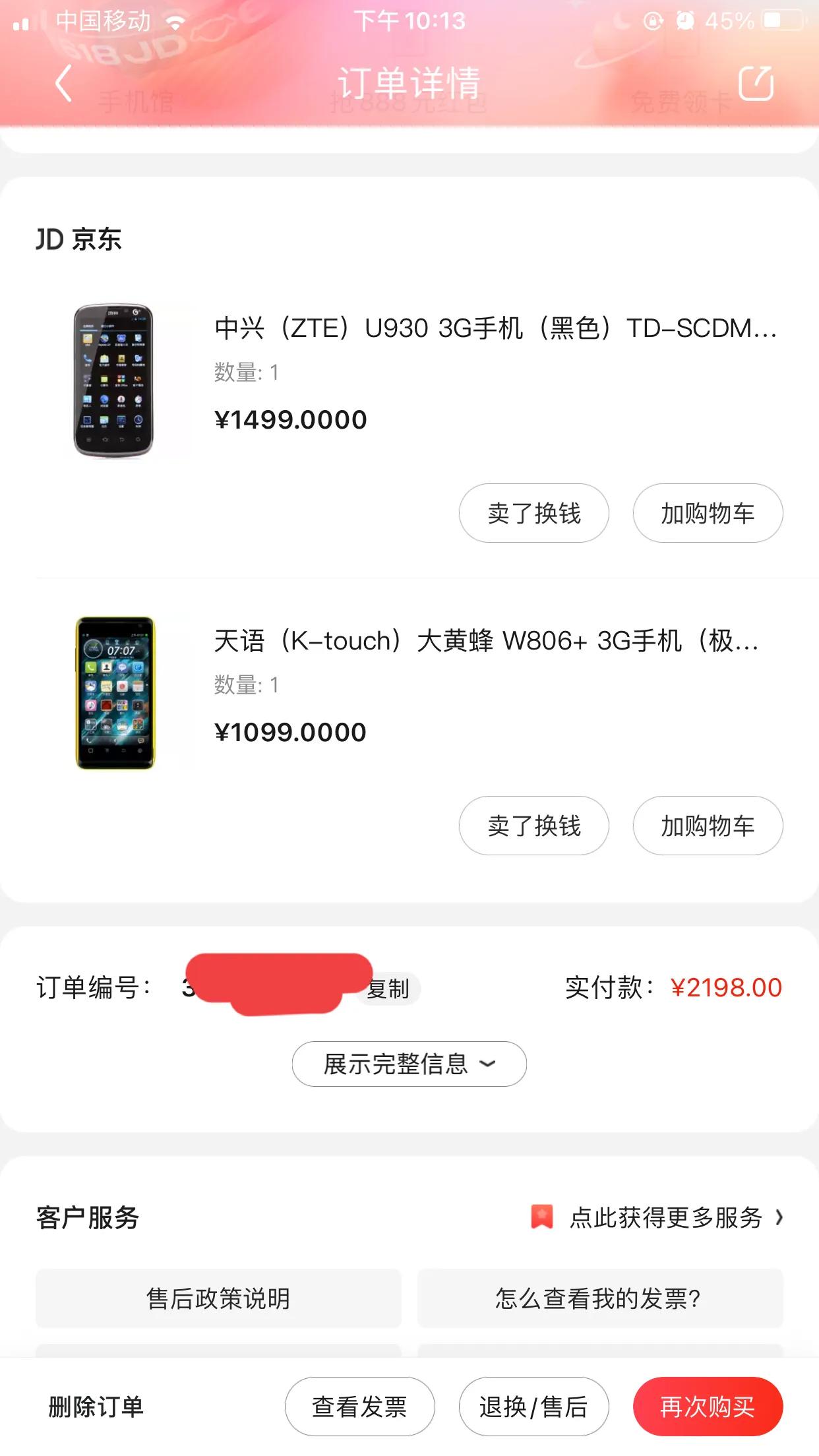Open 查看发票 to view invoice
Image resolution: width=819 pixels, height=1456 pixels.
tap(359, 1405)
